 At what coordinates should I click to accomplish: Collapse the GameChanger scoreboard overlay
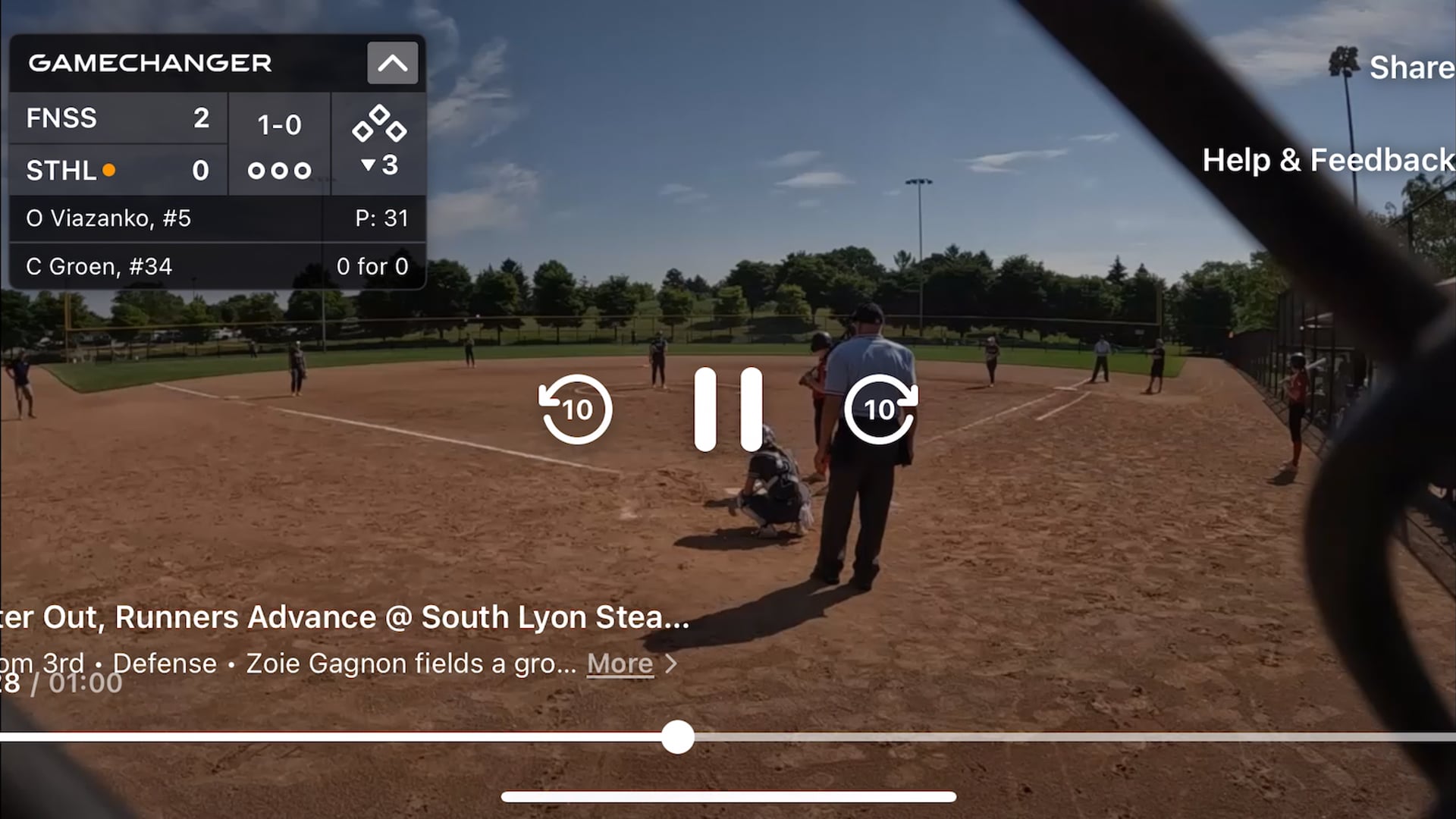click(392, 63)
